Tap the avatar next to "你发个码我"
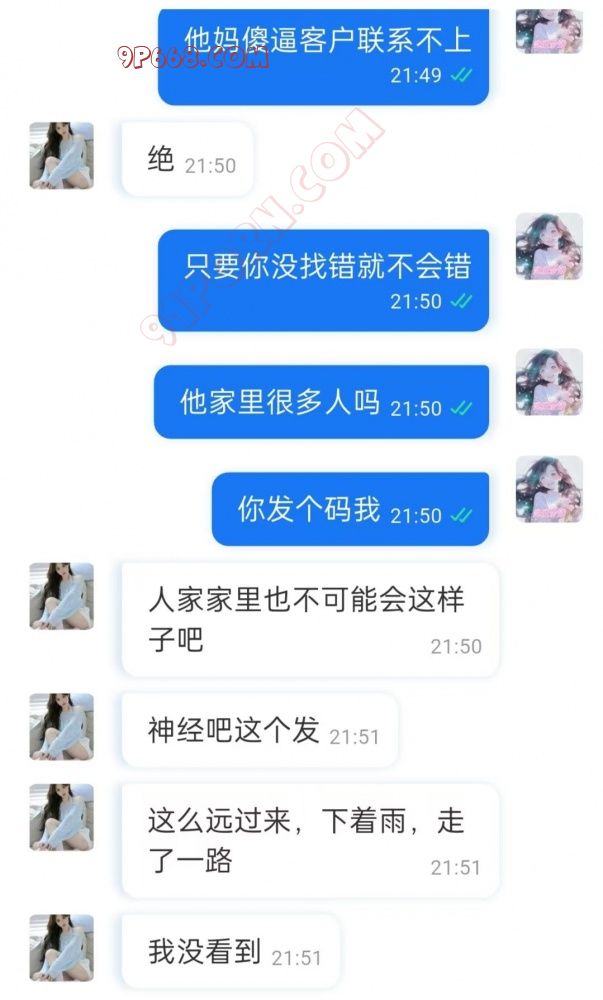603x1000 pixels. pyautogui.click(x=549, y=489)
